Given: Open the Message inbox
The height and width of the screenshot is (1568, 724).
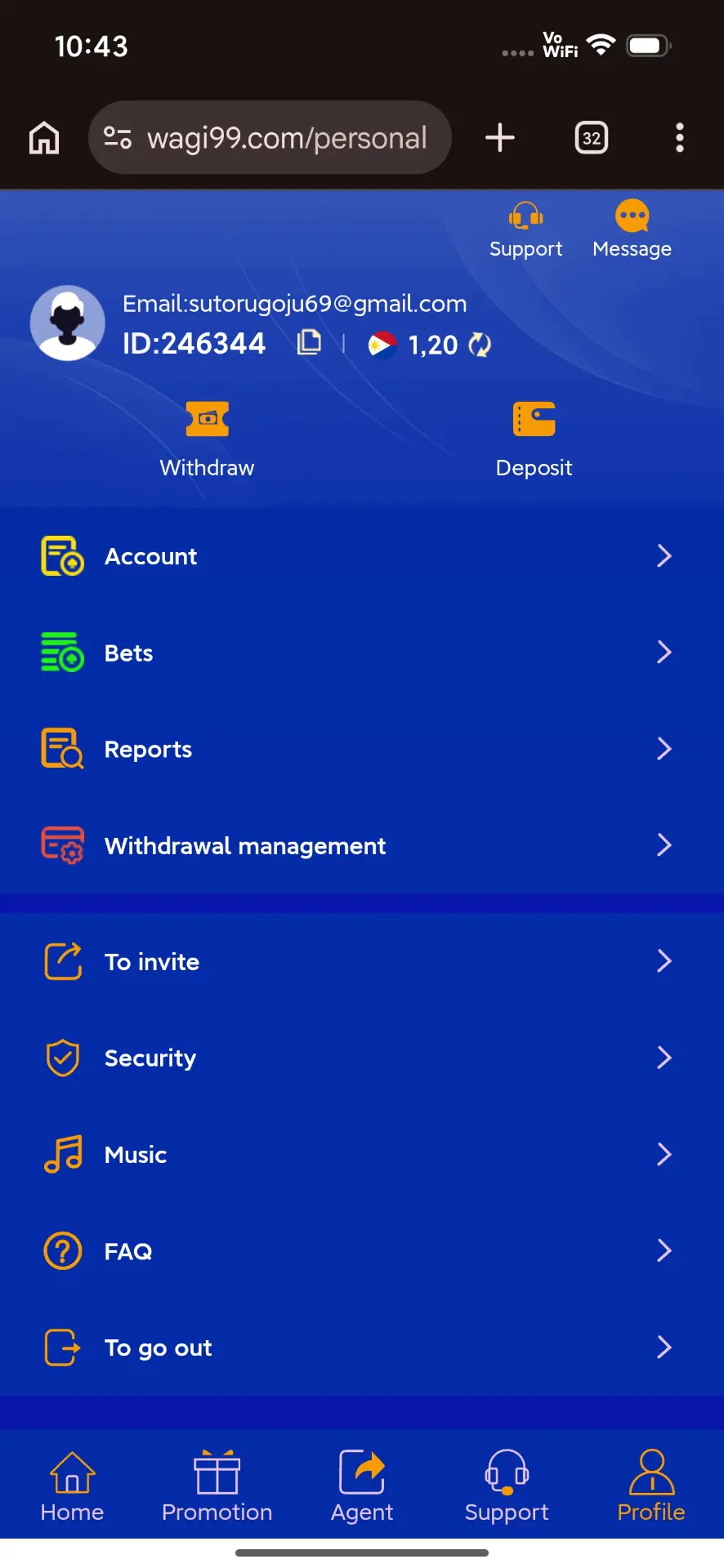Looking at the screenshot, I should click(632, 230).
